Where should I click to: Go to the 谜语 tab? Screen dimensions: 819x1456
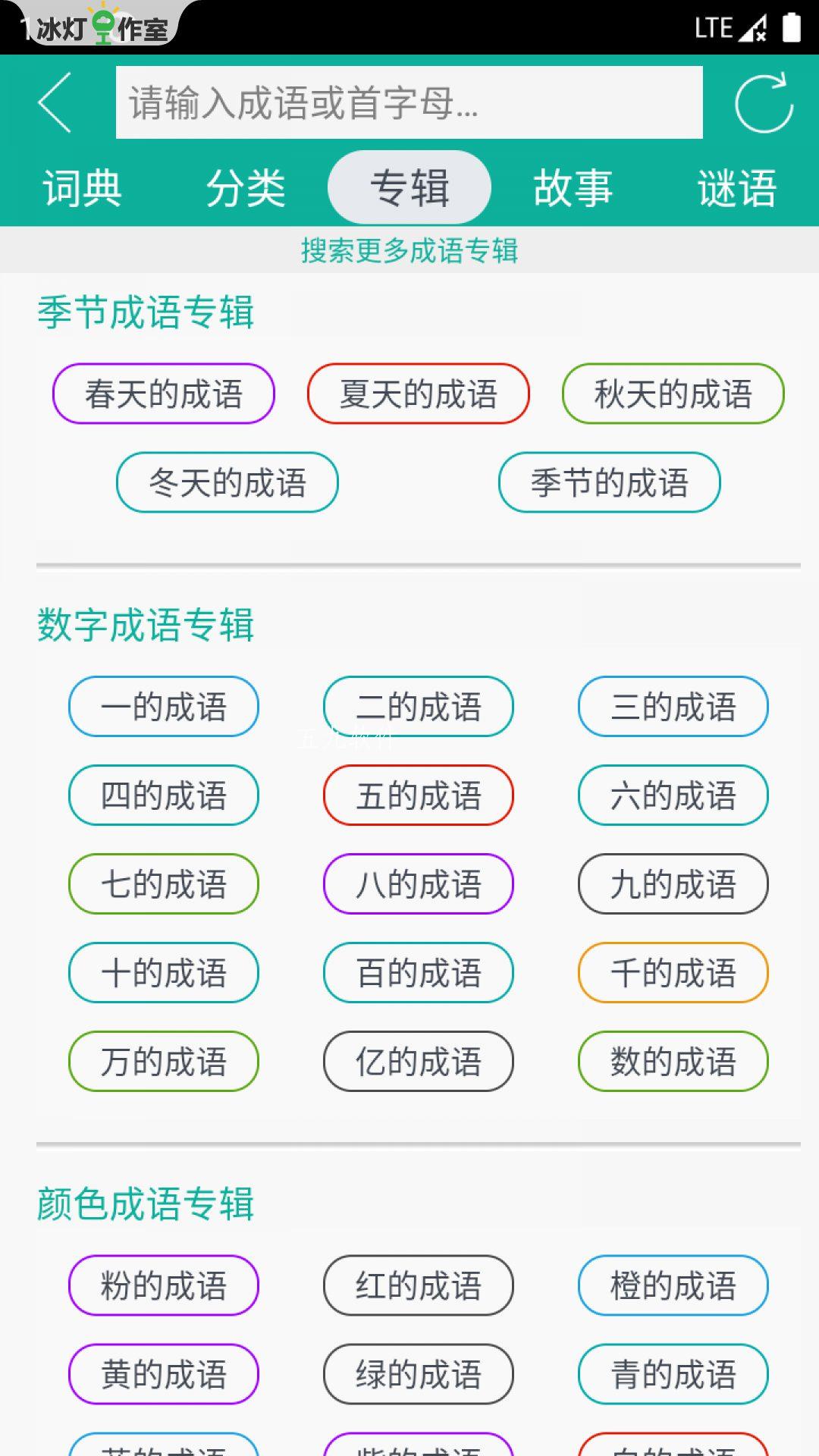click(737, 187)
